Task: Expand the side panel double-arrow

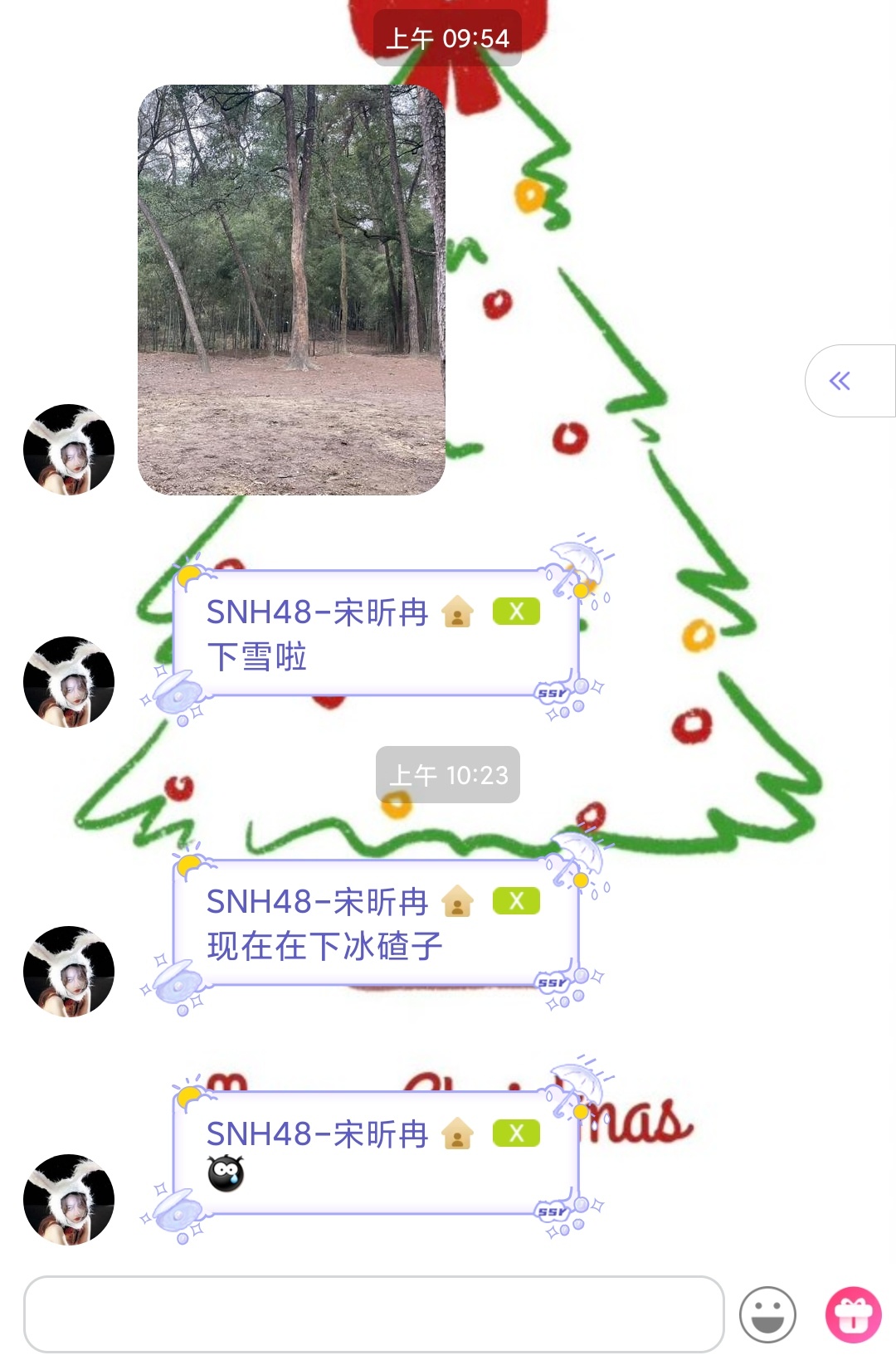Action: [x=841, y=381]
